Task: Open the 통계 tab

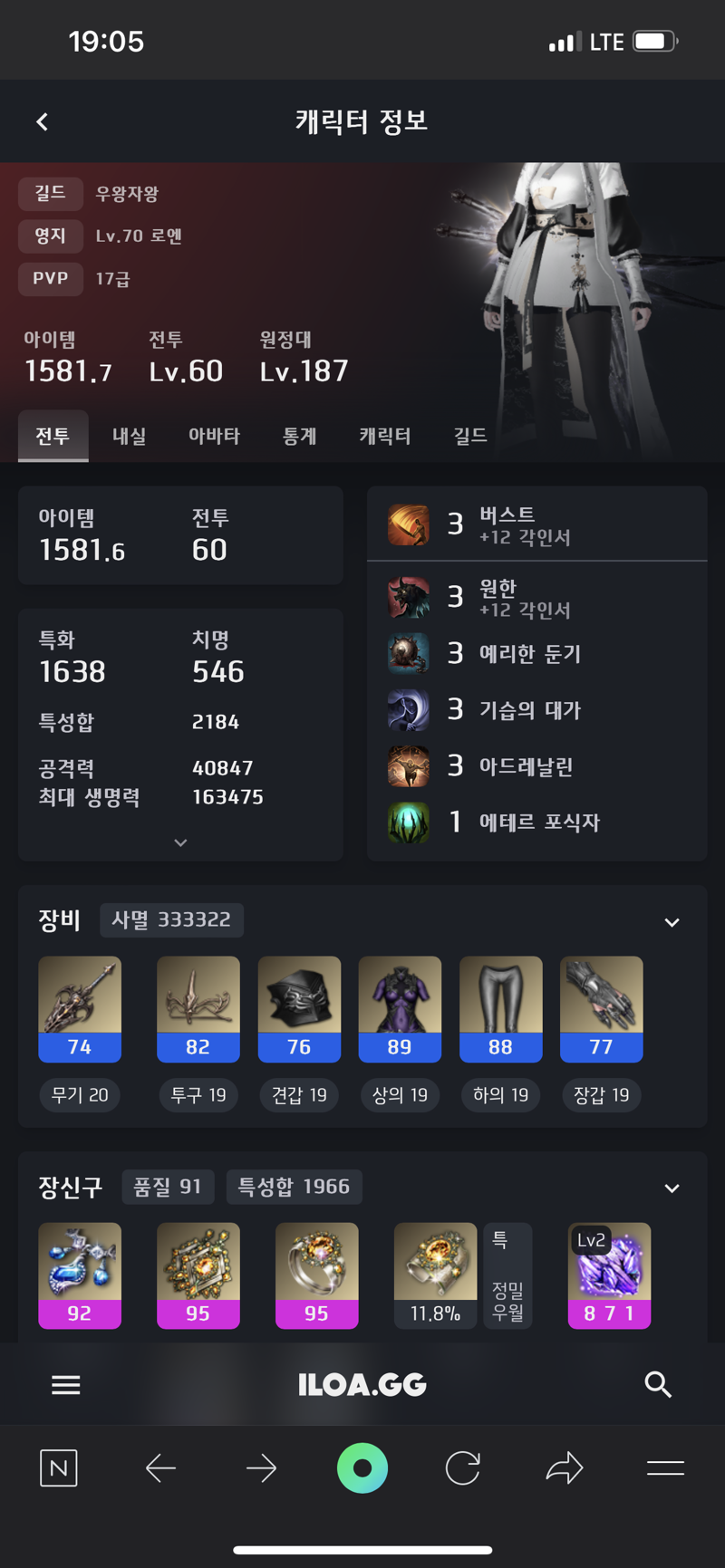Action: coord(299,436)
